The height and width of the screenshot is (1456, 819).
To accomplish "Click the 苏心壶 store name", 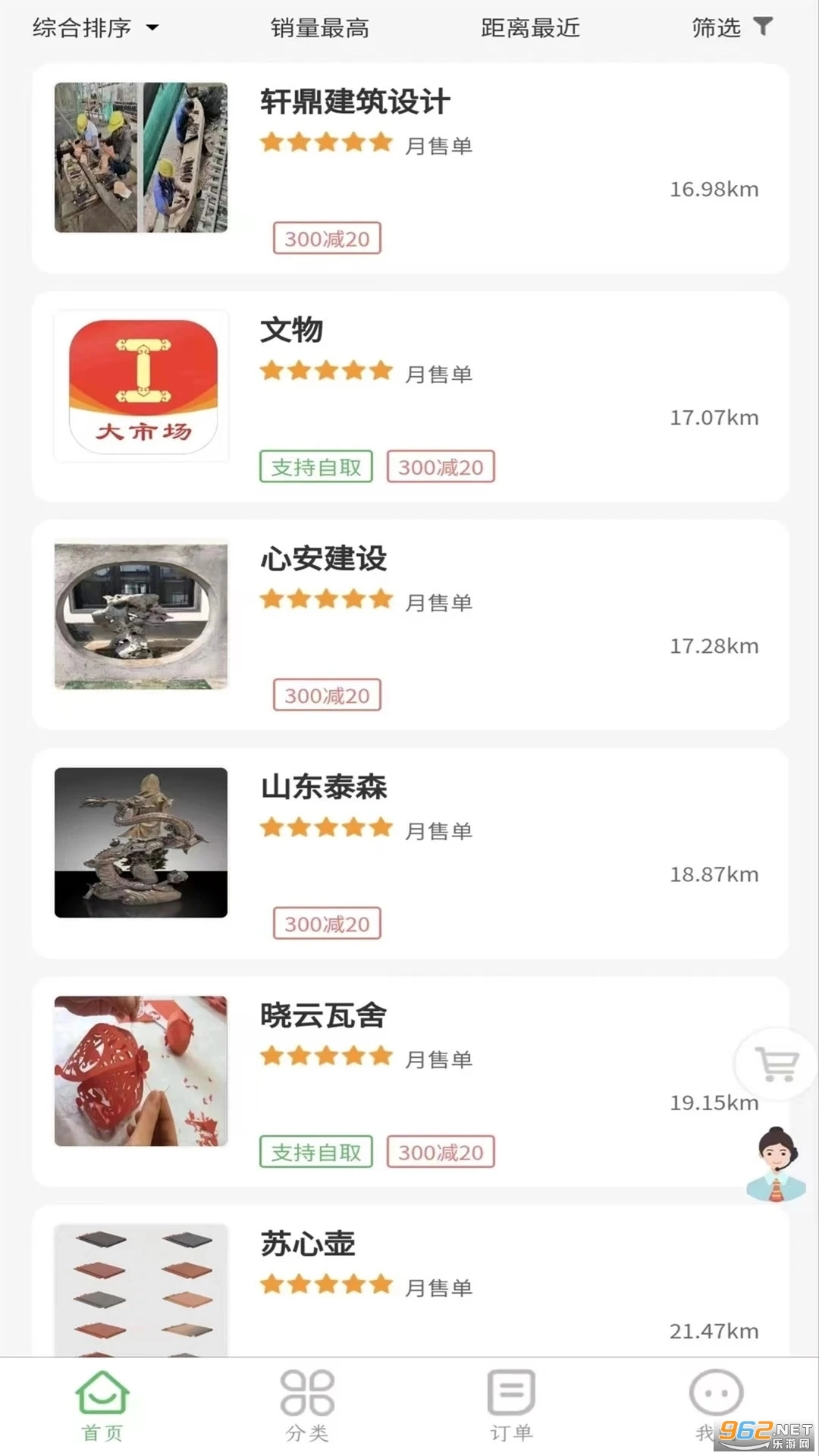I will click(307, 1244).
